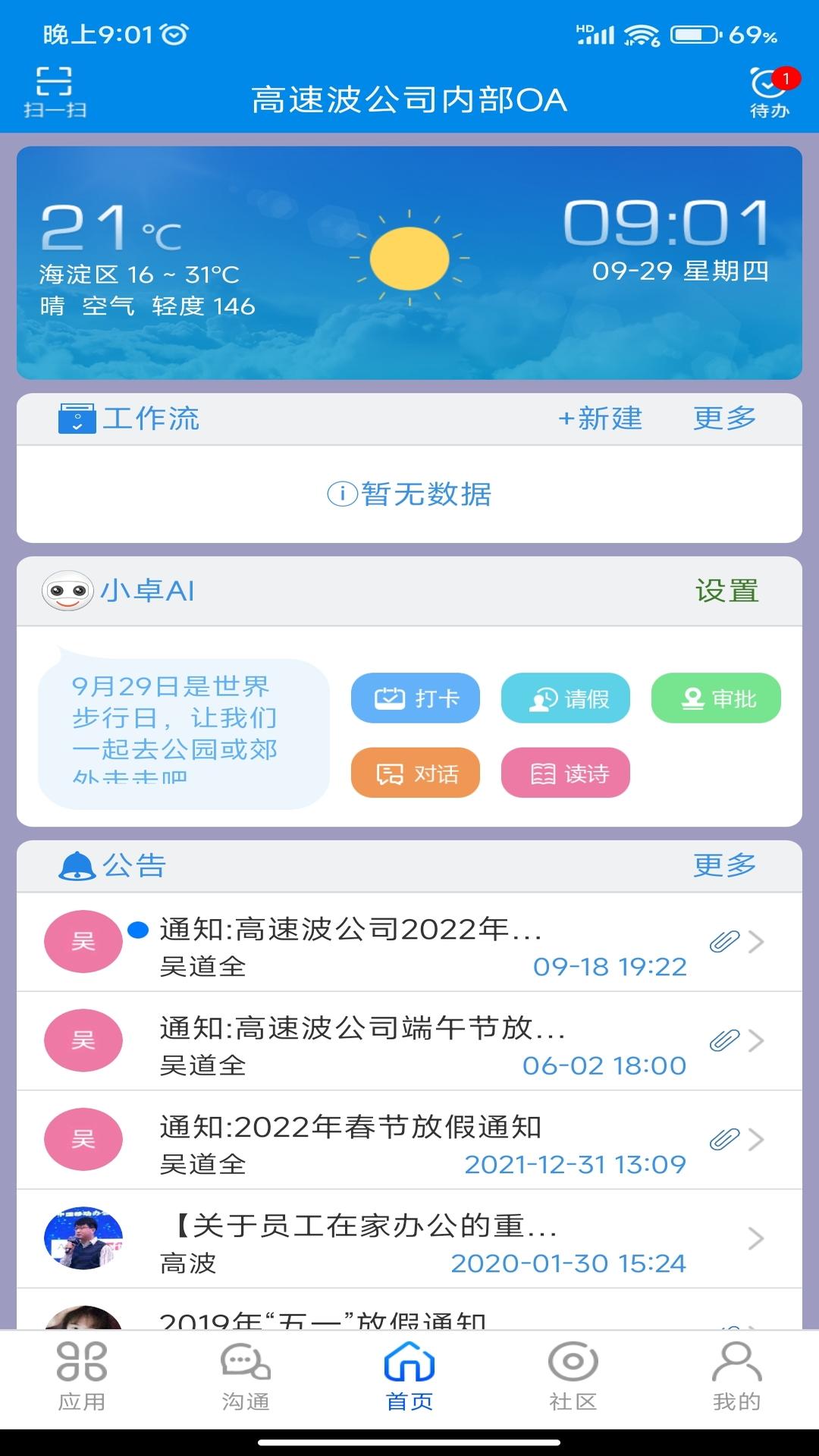Open the 扫一扫 scanner
This screenshot has width=819, height=1456.
coord(54,91)
